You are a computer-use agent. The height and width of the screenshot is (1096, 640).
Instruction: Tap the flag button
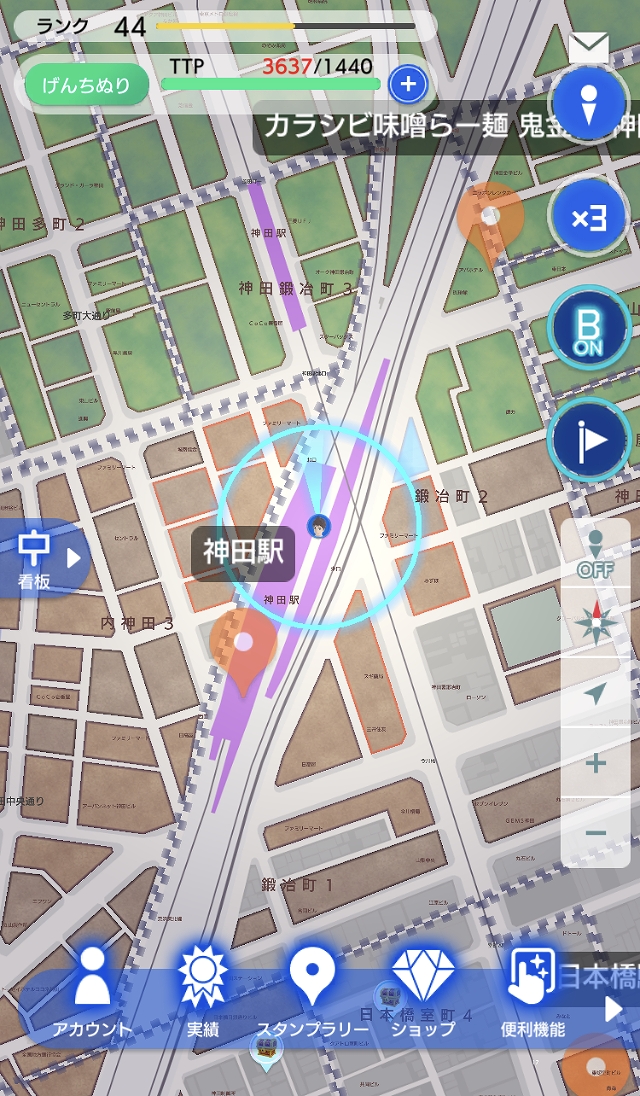click(x=589, y=440)
